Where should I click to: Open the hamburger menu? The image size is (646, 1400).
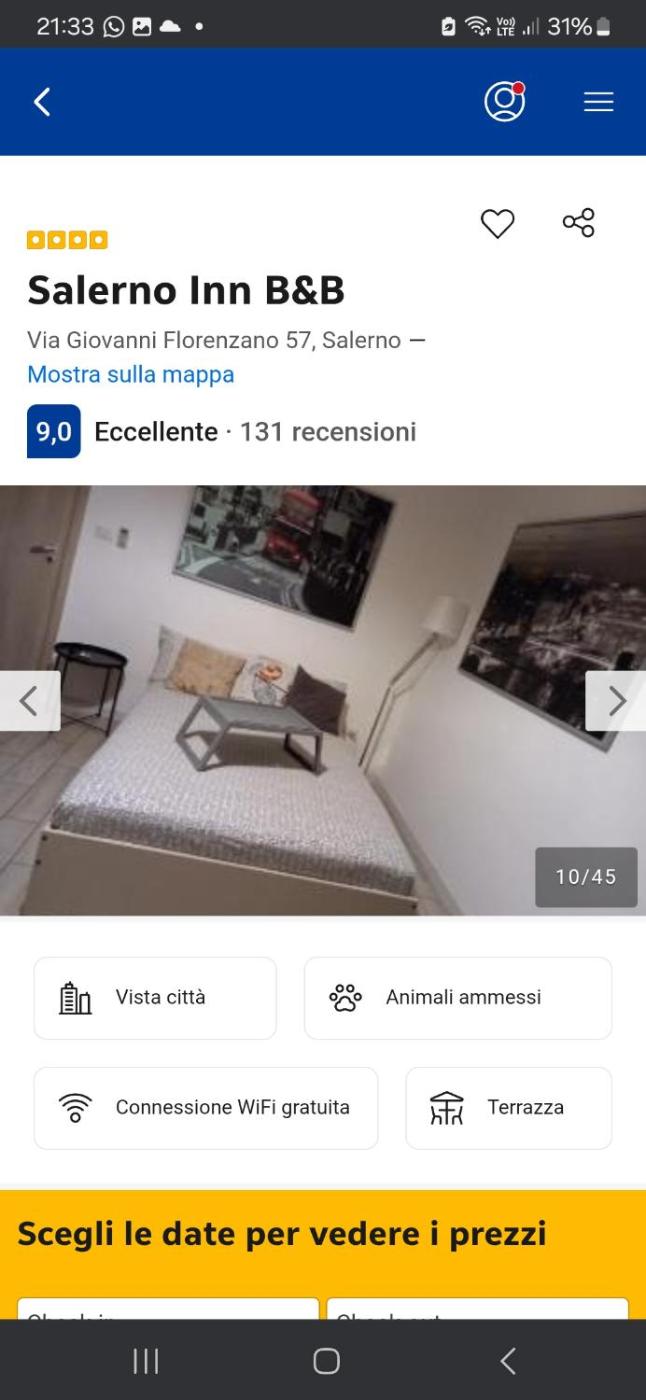598,102
